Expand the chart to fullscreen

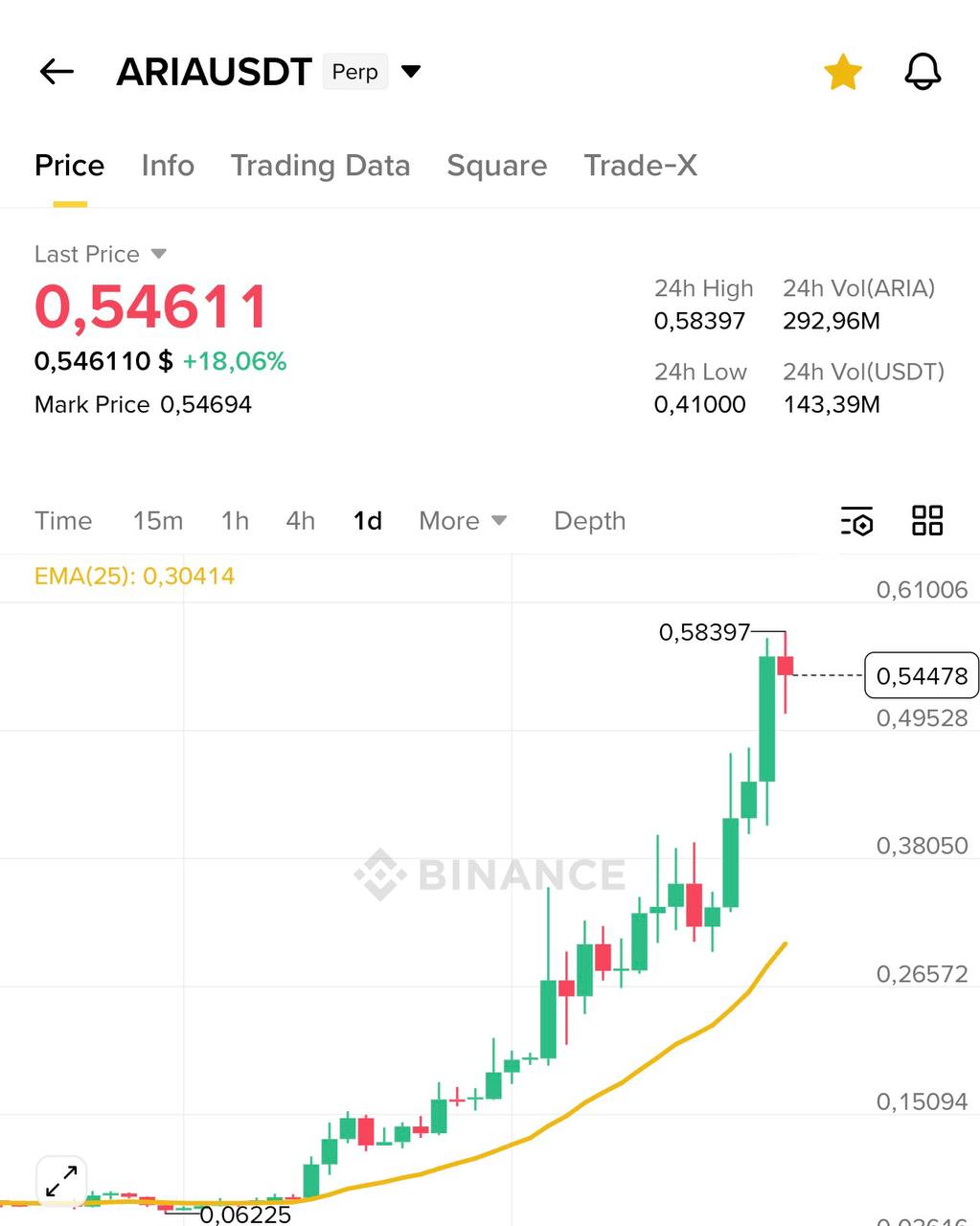[61, 1180]
